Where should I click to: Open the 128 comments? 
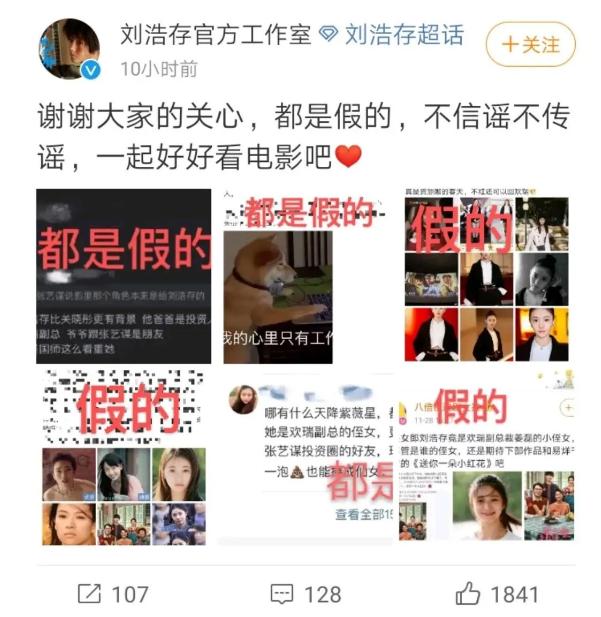tap(306, 593)
